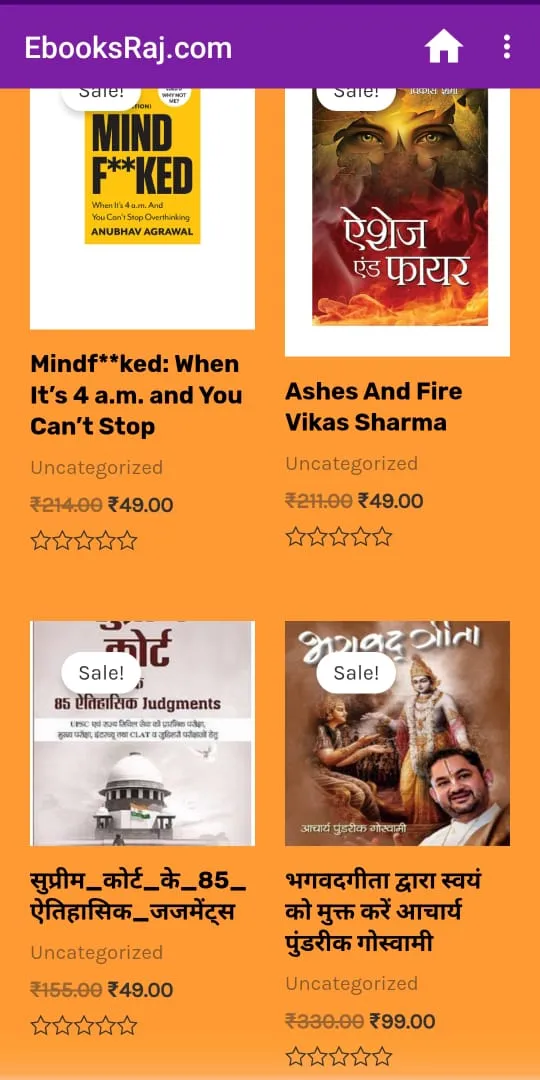Go to the home page icon
540x1080 pixels.
[x=444, y=47]
